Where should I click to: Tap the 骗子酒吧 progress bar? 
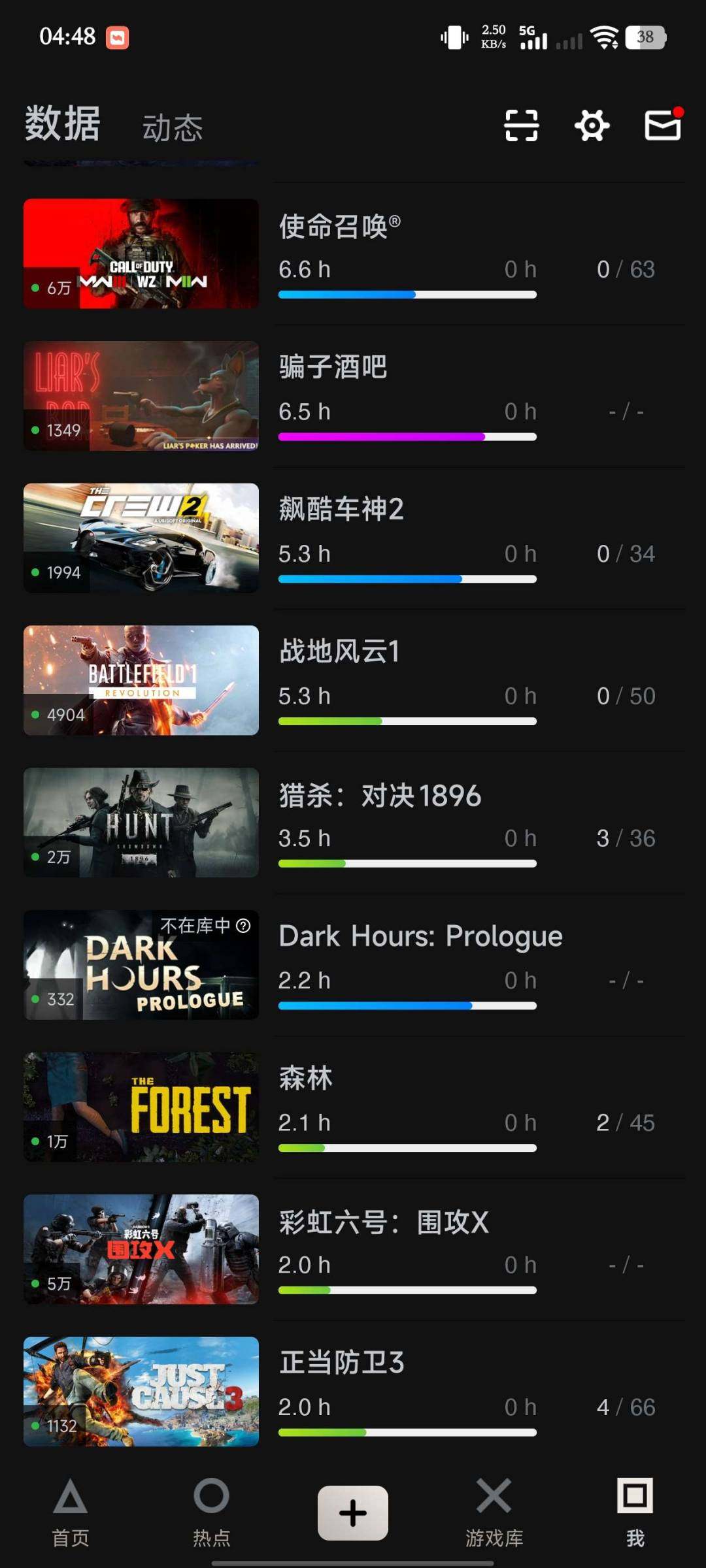pyautogui.click(x=407, y=436)
